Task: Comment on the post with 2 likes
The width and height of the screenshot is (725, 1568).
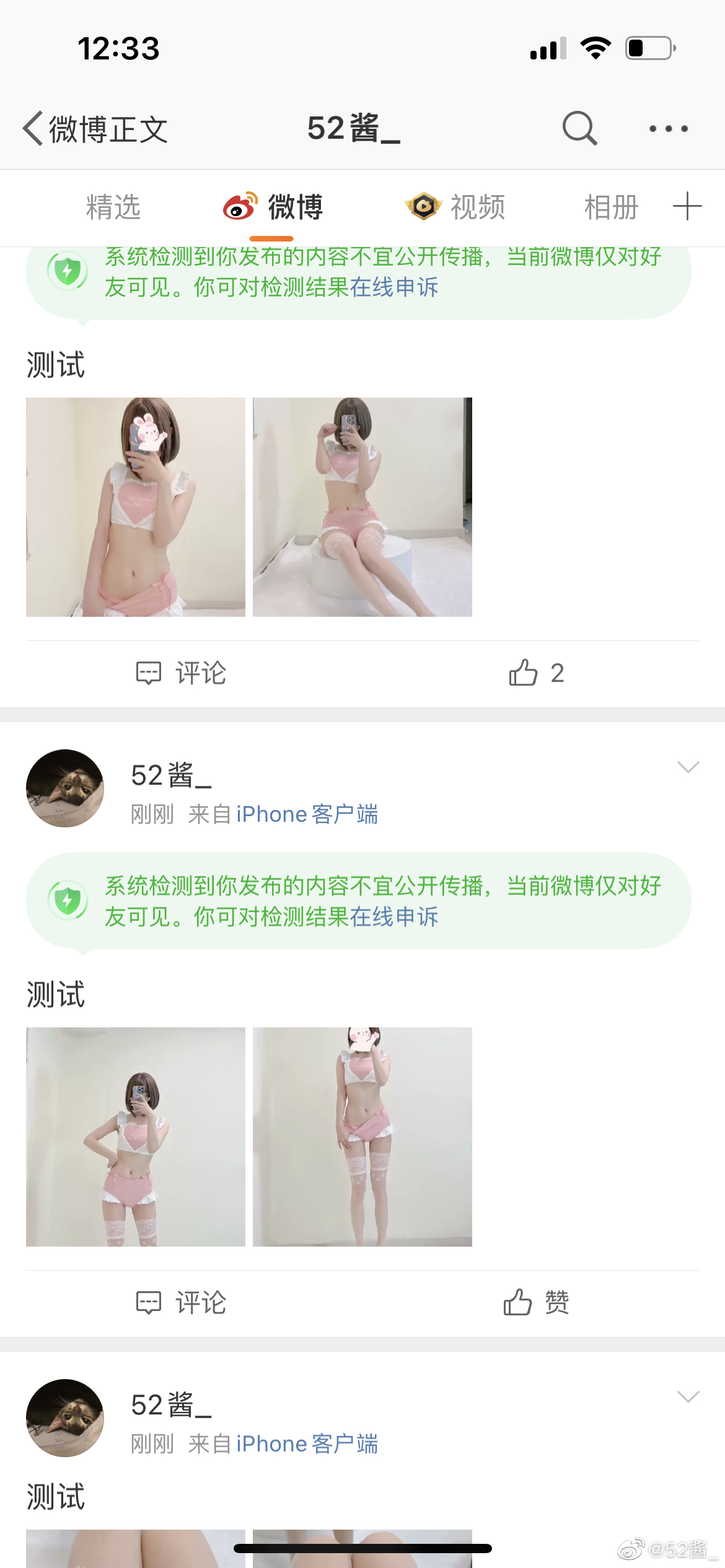Action: 181,673
